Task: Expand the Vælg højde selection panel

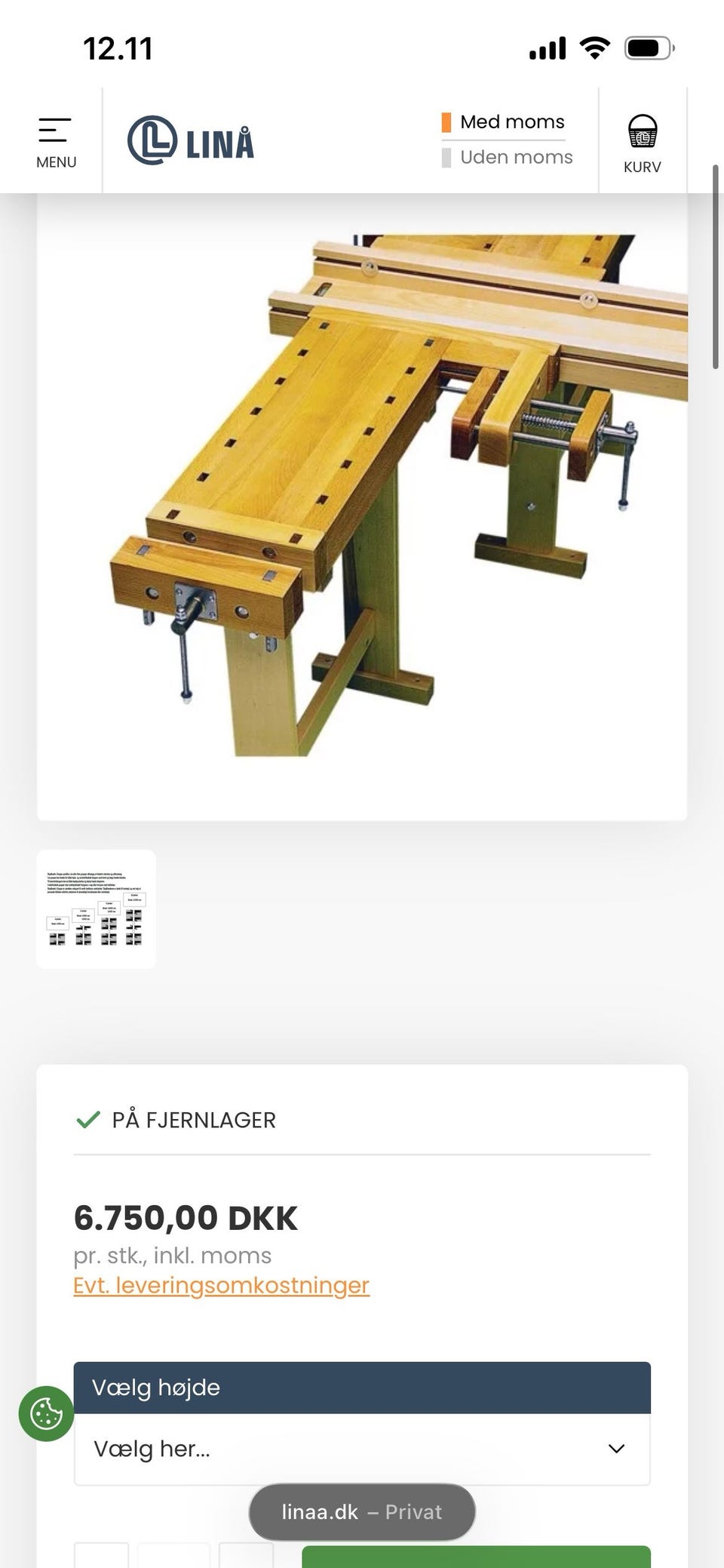Action: (x=361, y=1387)
